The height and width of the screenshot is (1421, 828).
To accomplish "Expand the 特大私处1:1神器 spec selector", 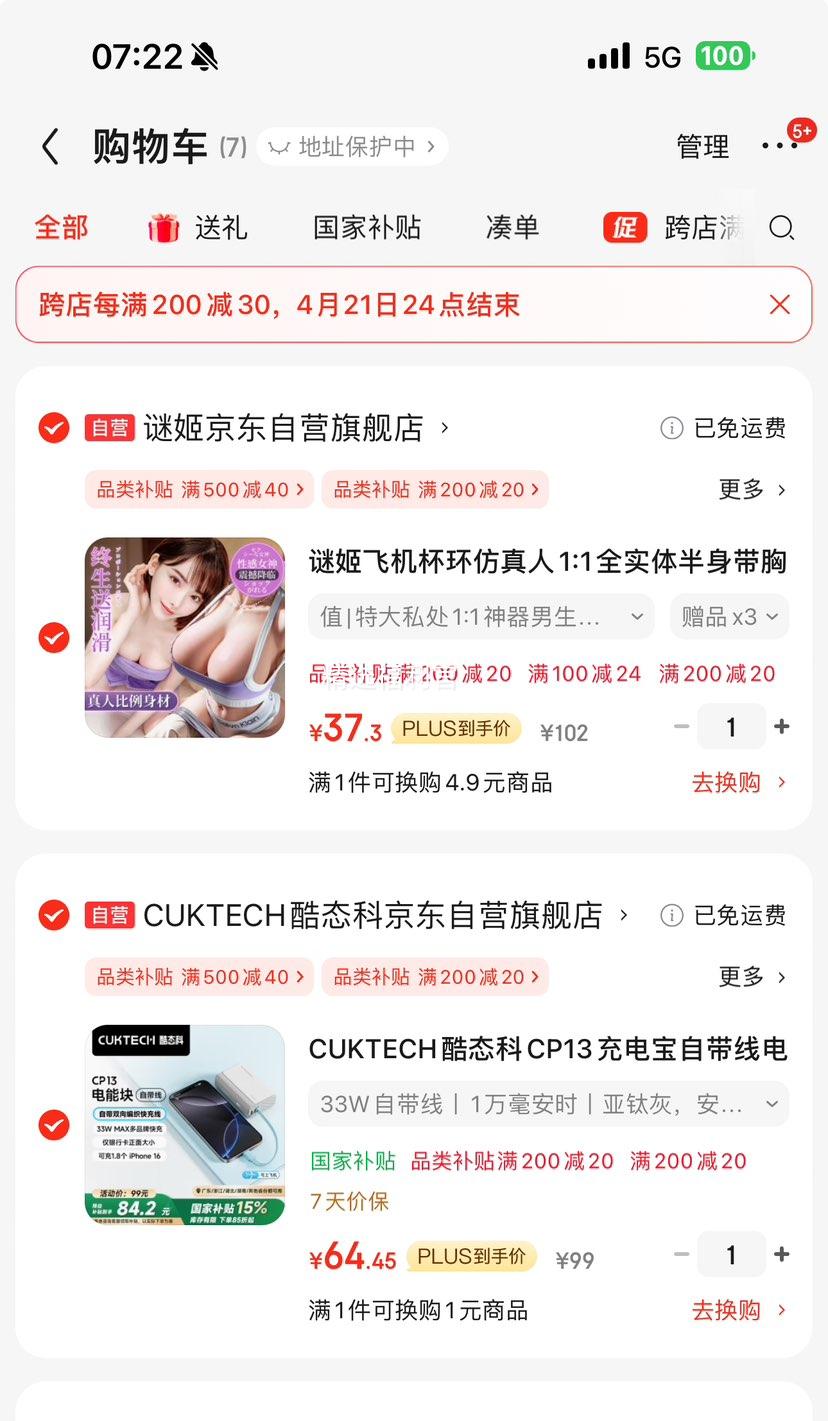I will tap(480, 616).
